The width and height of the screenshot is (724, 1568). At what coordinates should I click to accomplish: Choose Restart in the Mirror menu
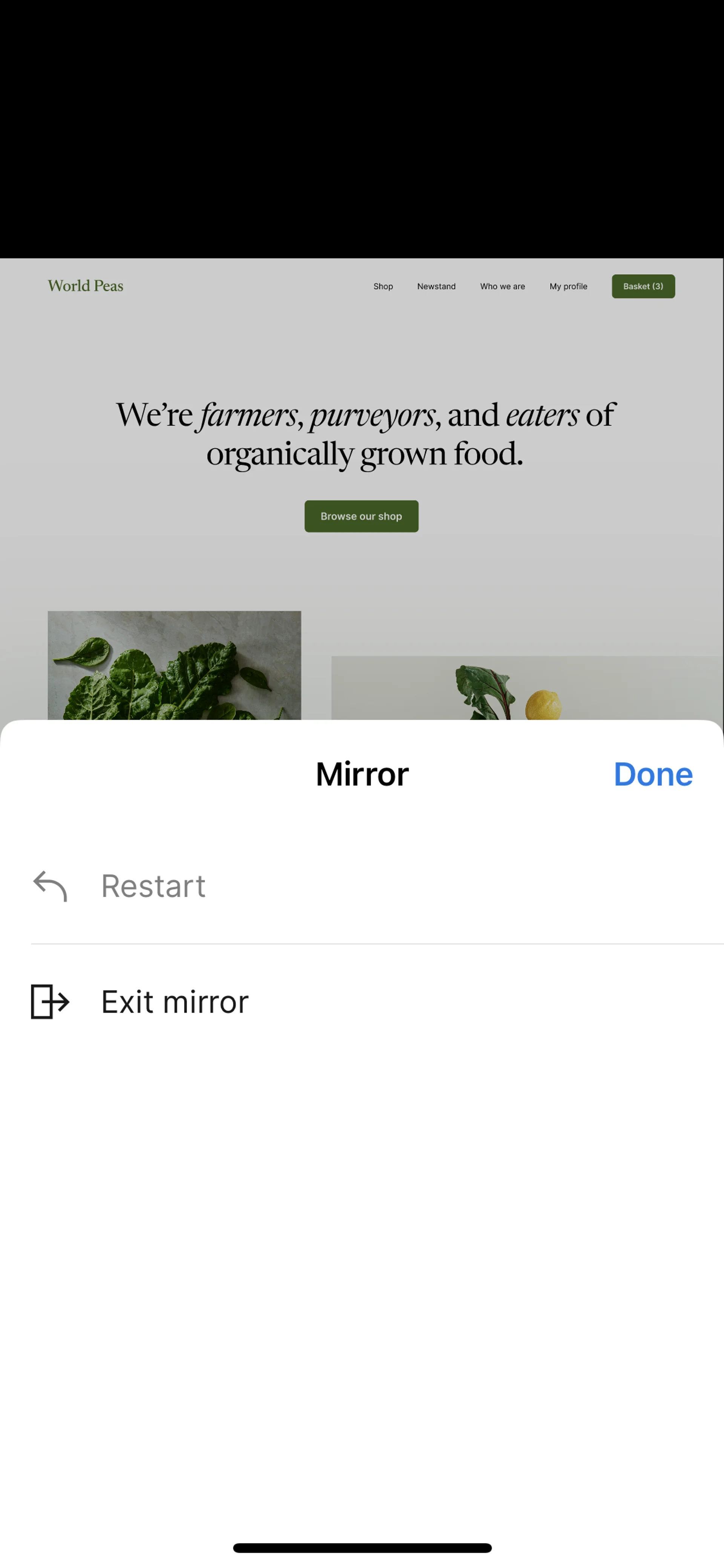pyautogui.click(x=153, y=886)
